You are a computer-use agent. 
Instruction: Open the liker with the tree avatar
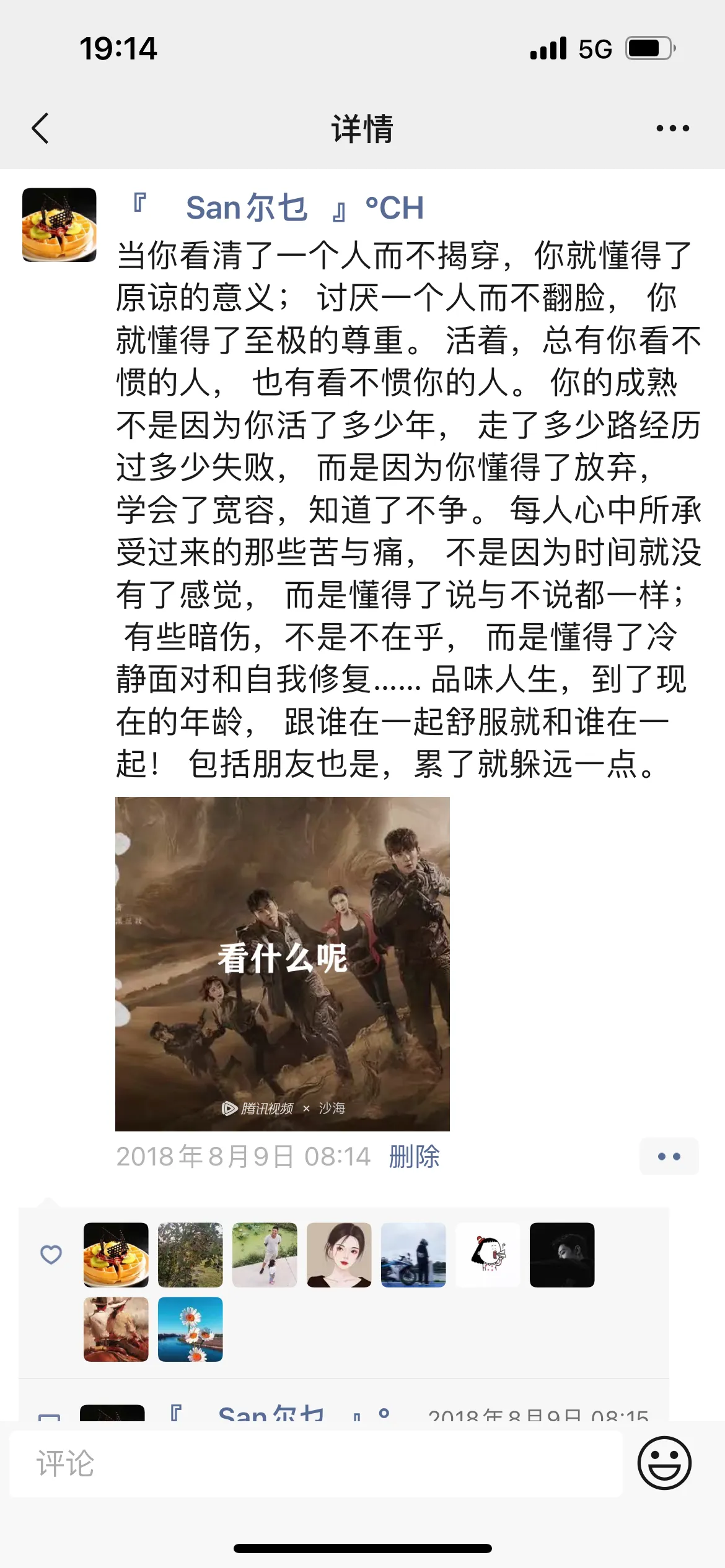190,1255
